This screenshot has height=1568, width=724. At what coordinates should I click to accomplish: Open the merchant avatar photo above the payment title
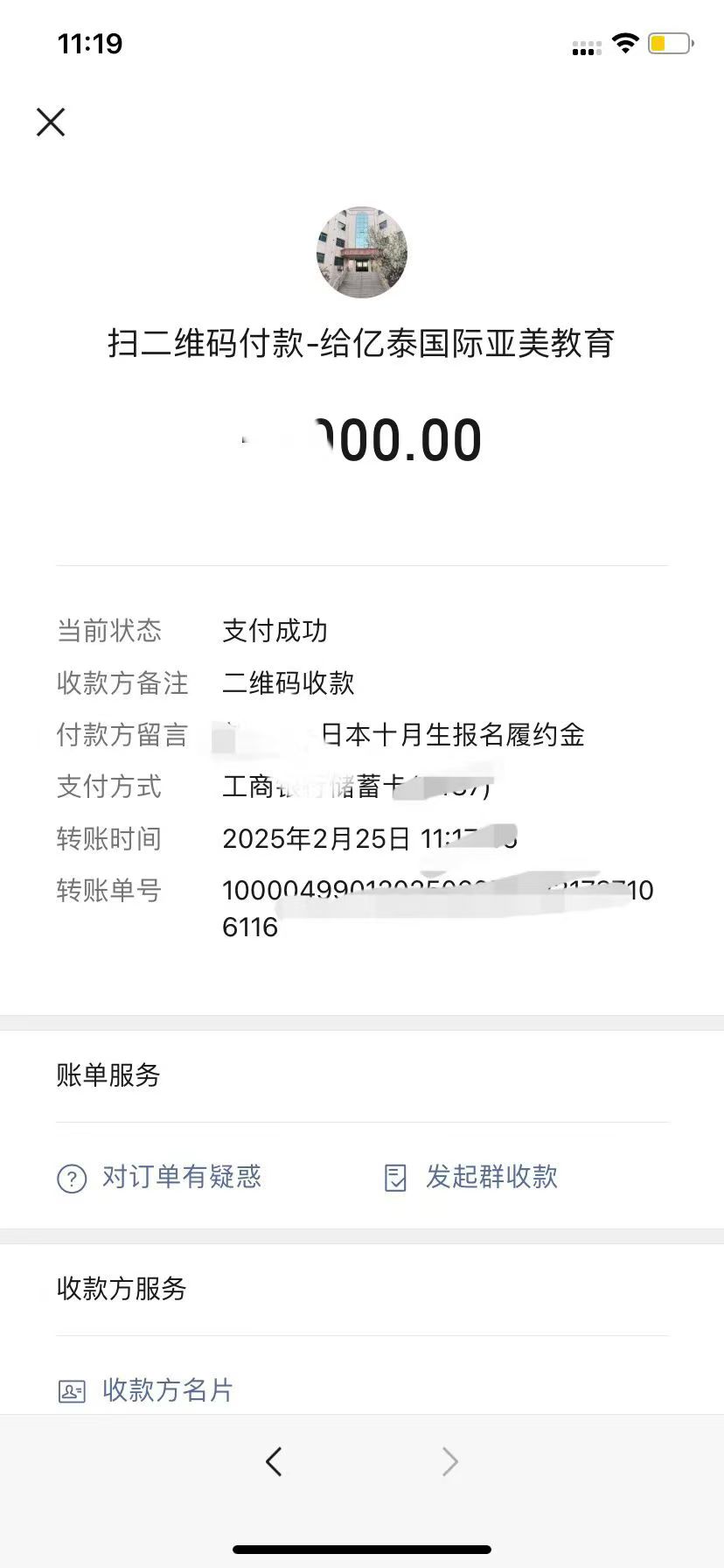click(361, 253)
